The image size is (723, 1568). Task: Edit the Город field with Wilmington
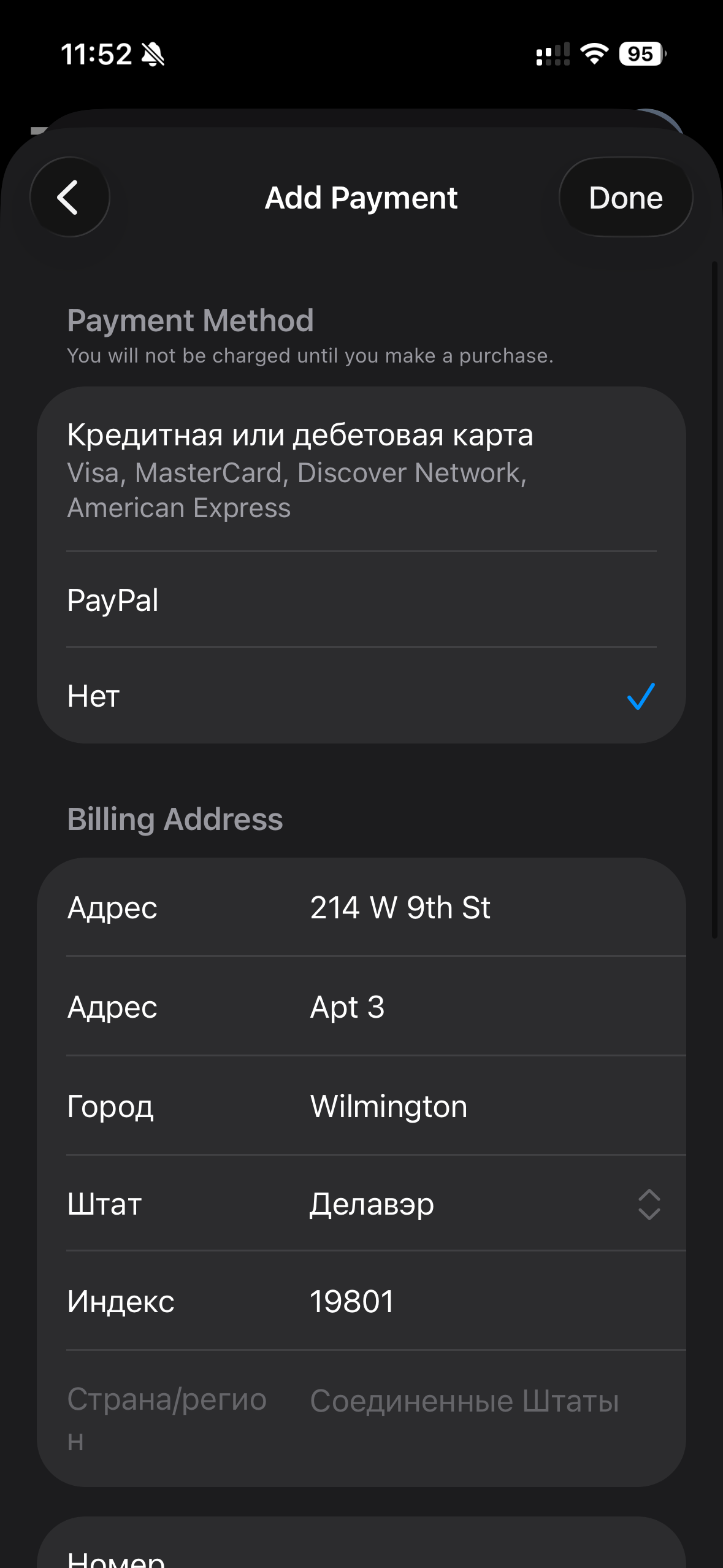point(478,1106)
